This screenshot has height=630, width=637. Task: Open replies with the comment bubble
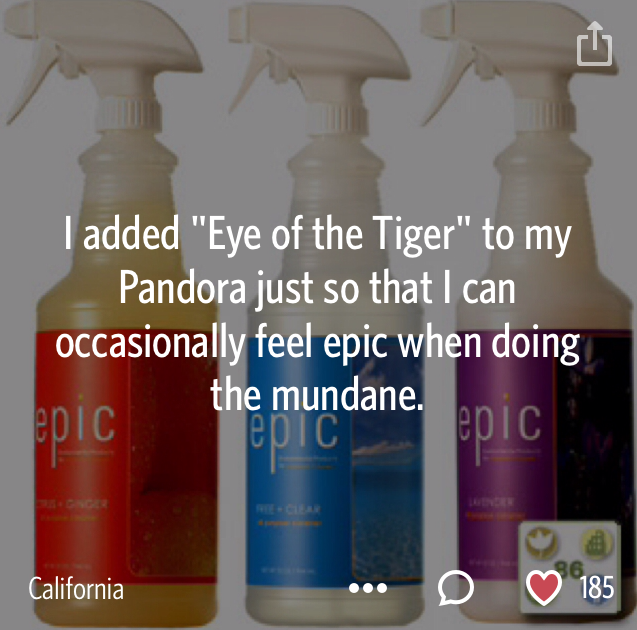(456, 588)
